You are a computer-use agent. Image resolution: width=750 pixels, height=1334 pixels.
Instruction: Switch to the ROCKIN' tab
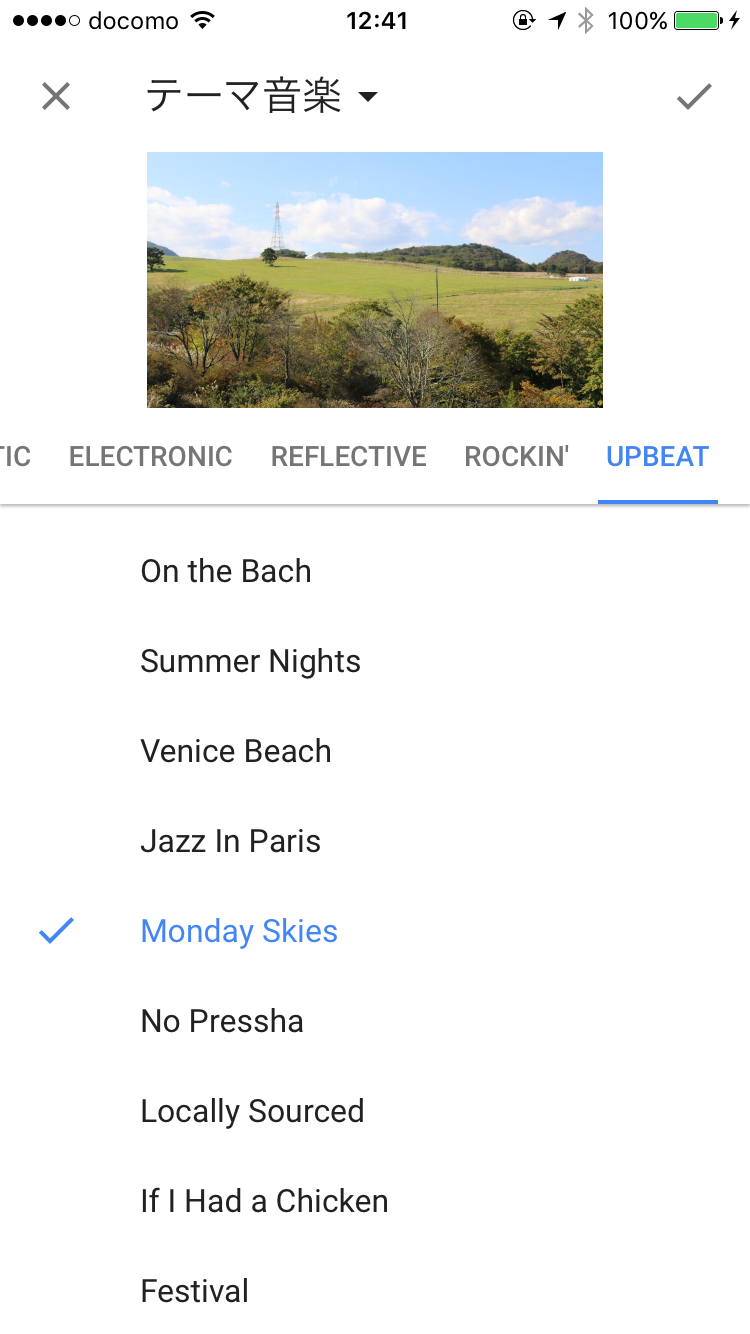[516, 457]
